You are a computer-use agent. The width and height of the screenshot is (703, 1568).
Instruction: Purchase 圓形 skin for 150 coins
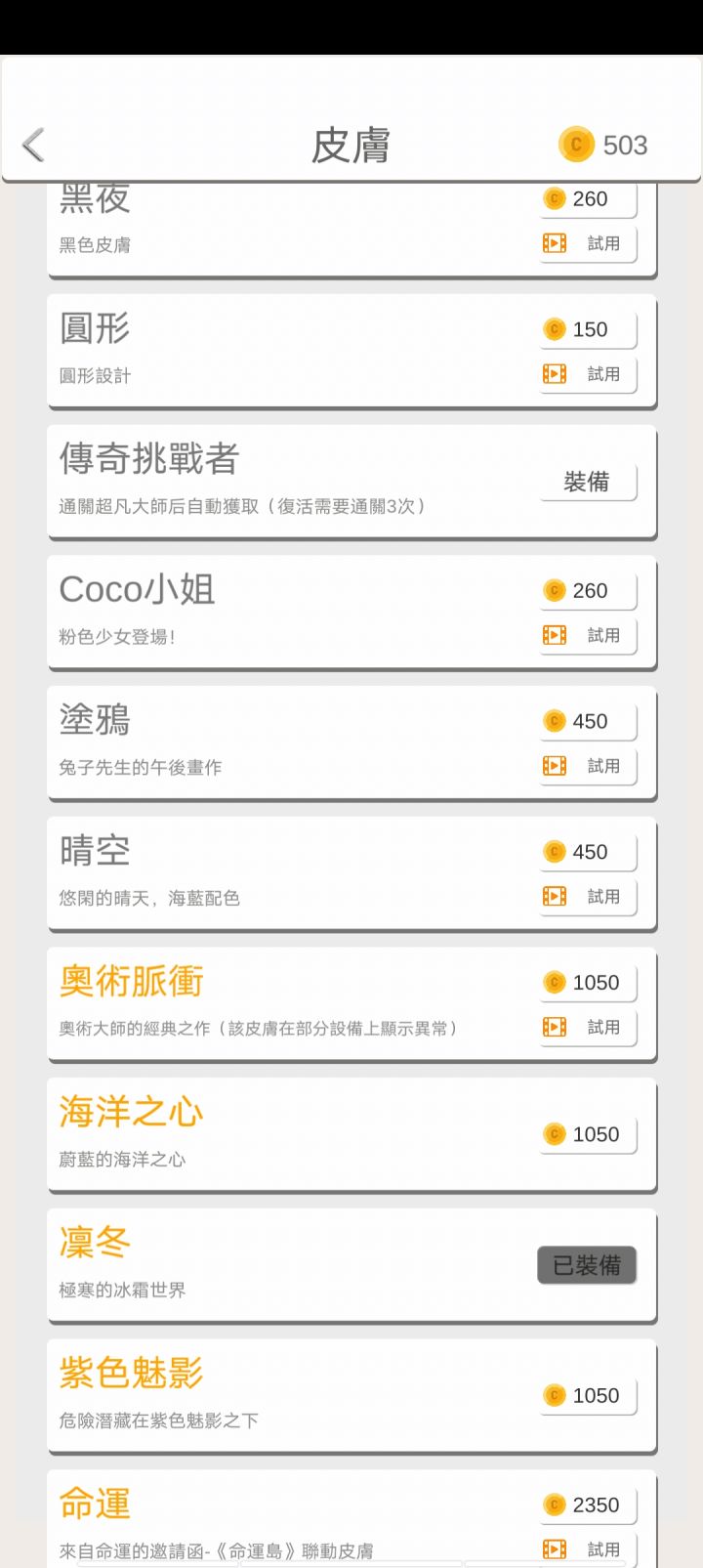click(x=588, y=330)
